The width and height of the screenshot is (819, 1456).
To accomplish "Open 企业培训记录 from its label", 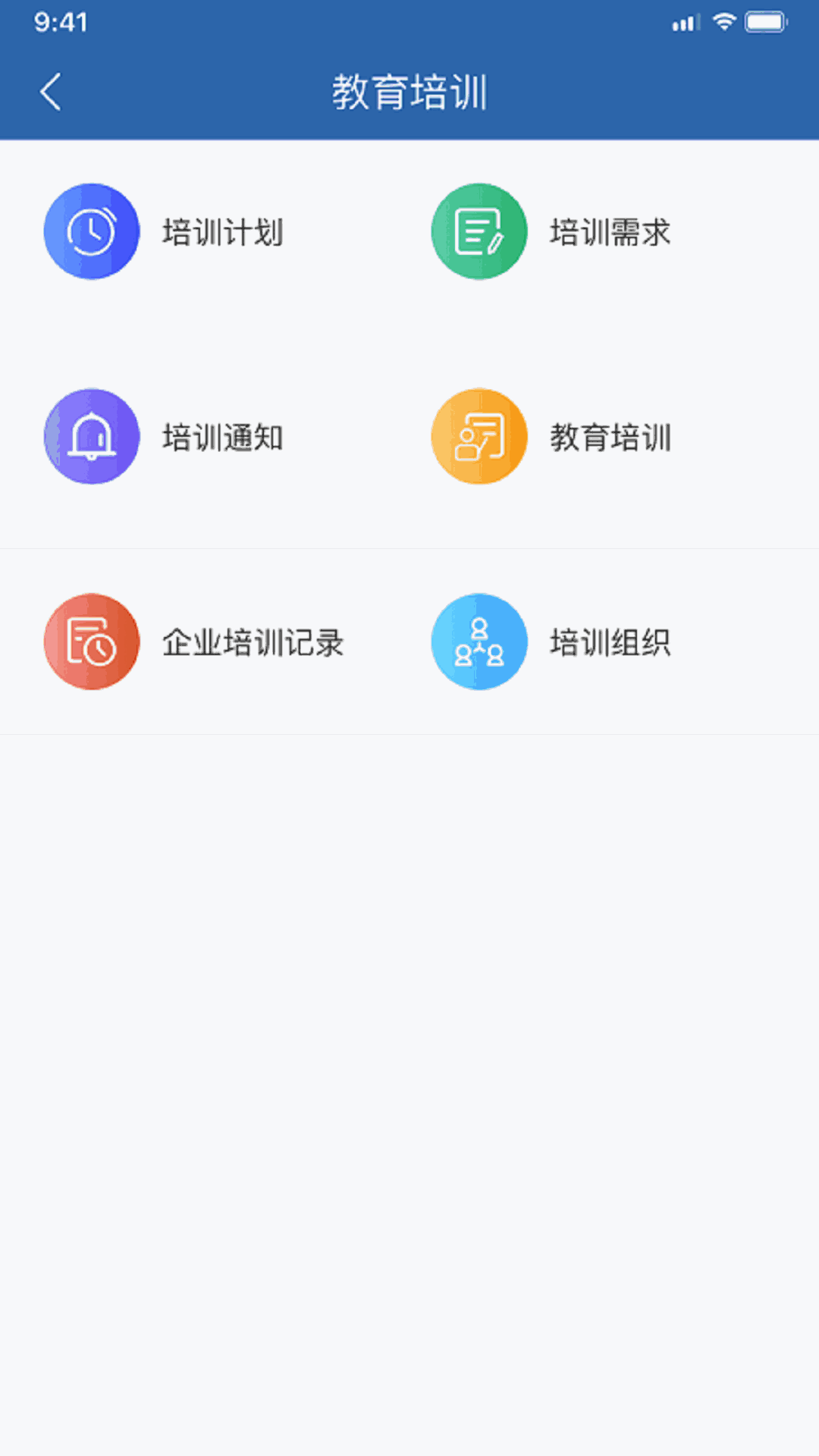I will (253, 643).
